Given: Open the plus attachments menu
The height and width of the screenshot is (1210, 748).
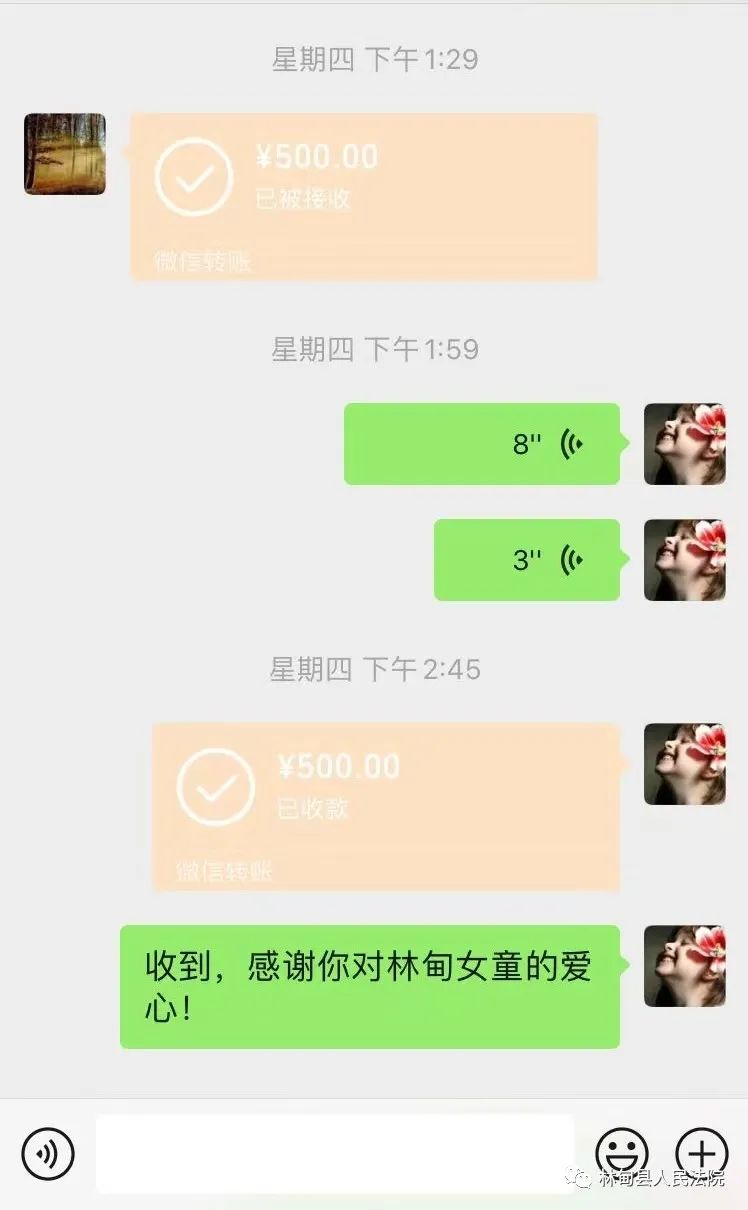Looking at the screenshot, I should point(702,1154).
